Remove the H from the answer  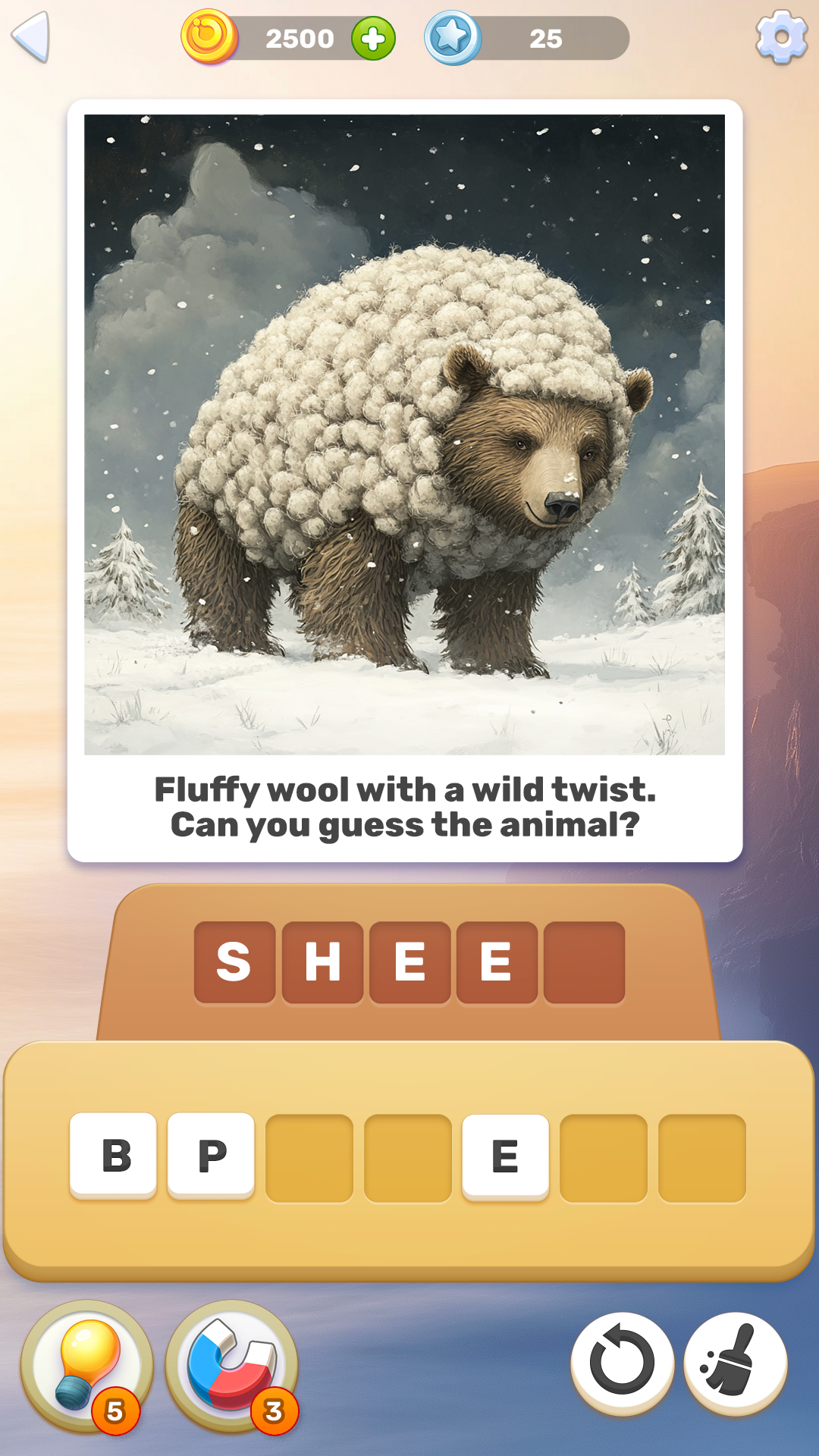[x=322, y=962]
